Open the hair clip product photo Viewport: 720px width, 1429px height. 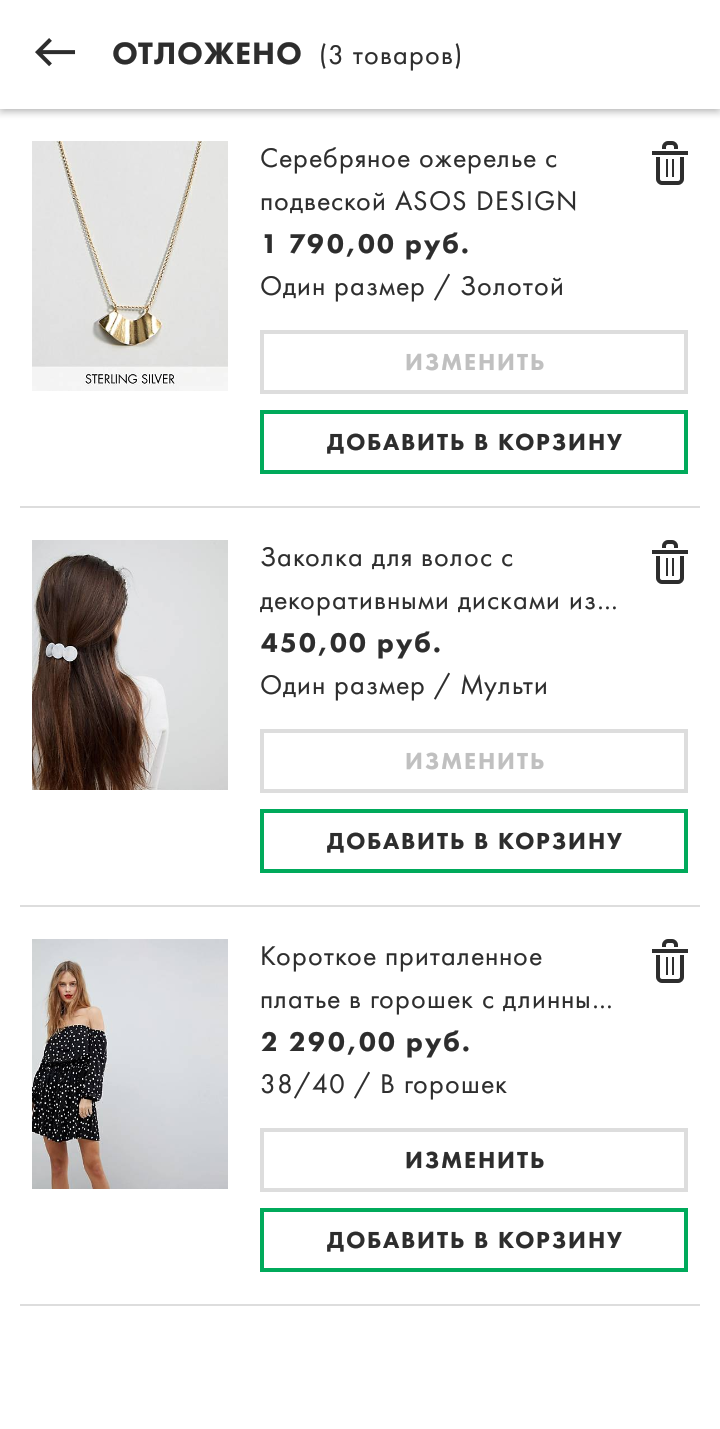[x=130, y=665]
